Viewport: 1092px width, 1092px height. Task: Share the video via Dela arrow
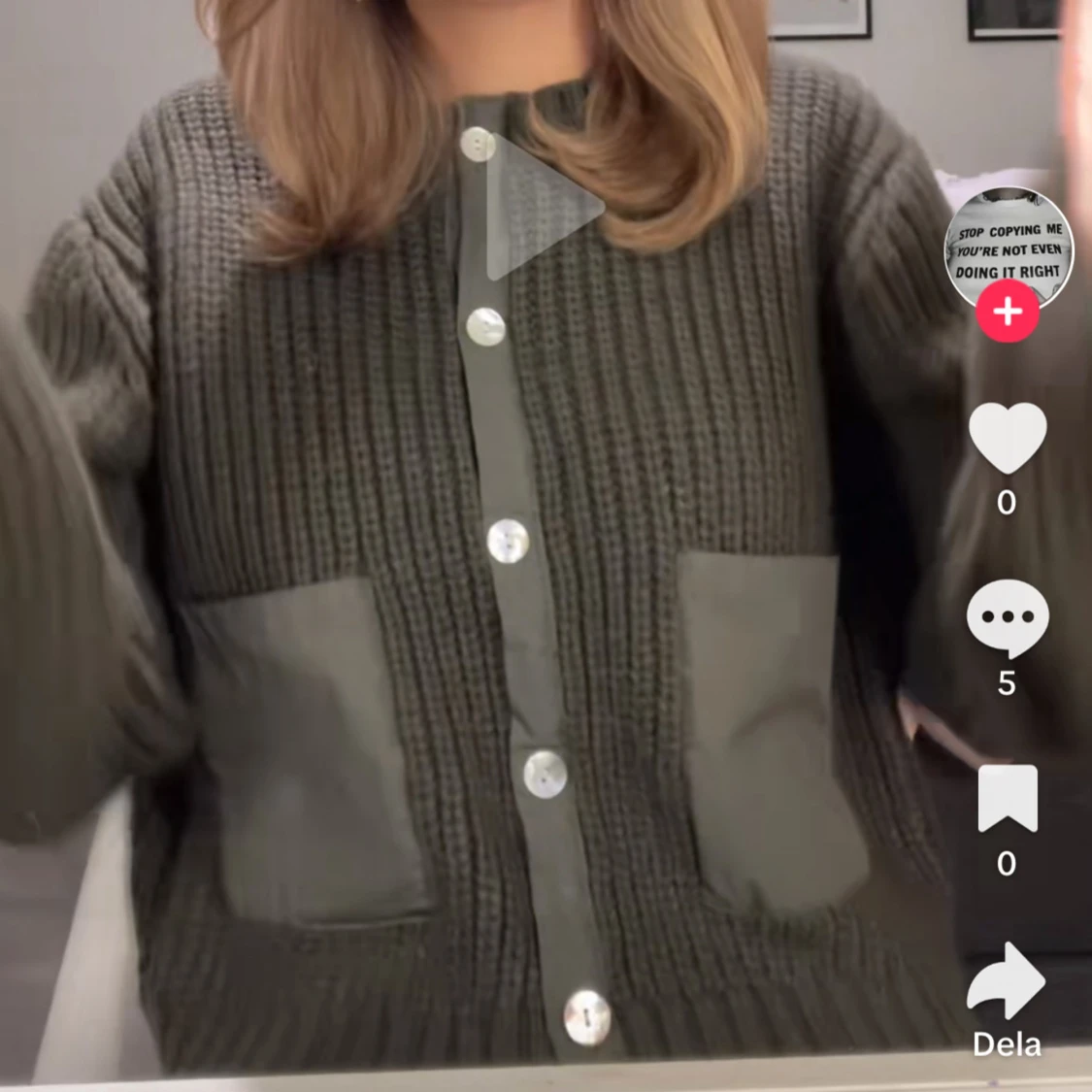point(1007,982)
